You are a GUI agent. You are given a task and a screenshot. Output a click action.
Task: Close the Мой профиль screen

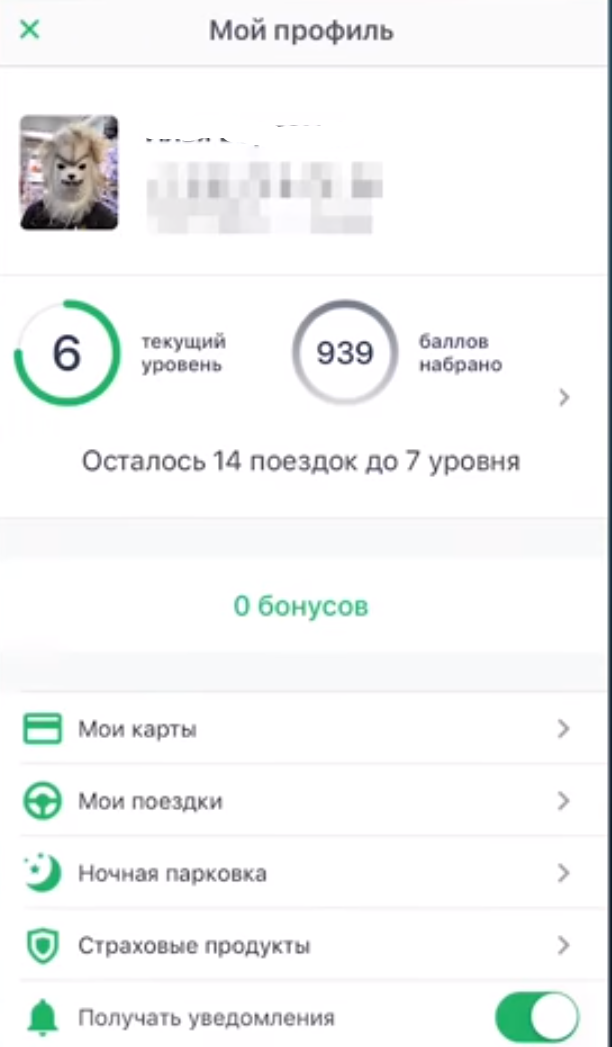tap(30, 30)
